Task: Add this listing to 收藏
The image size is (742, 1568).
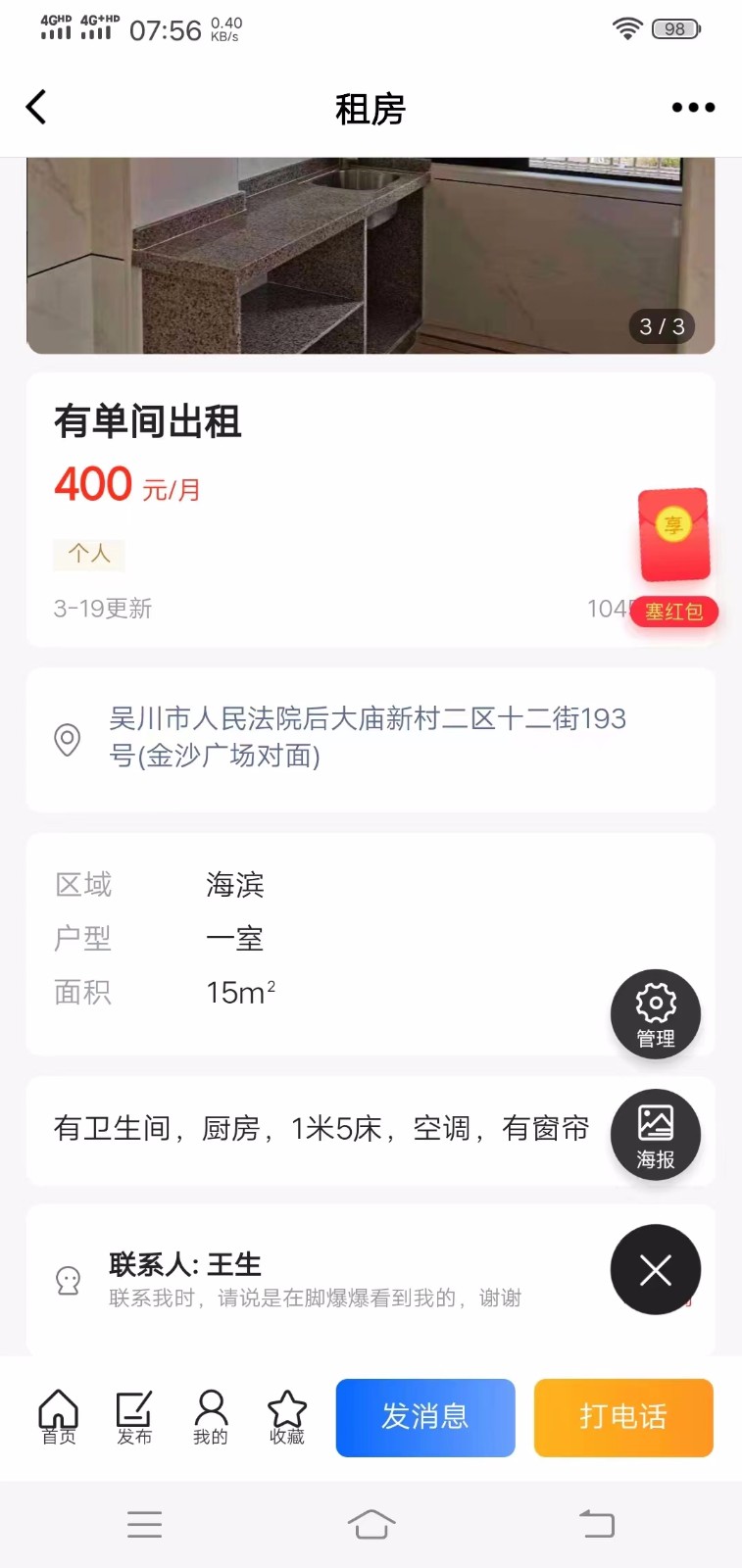Action: click(x=287, y=1417)
